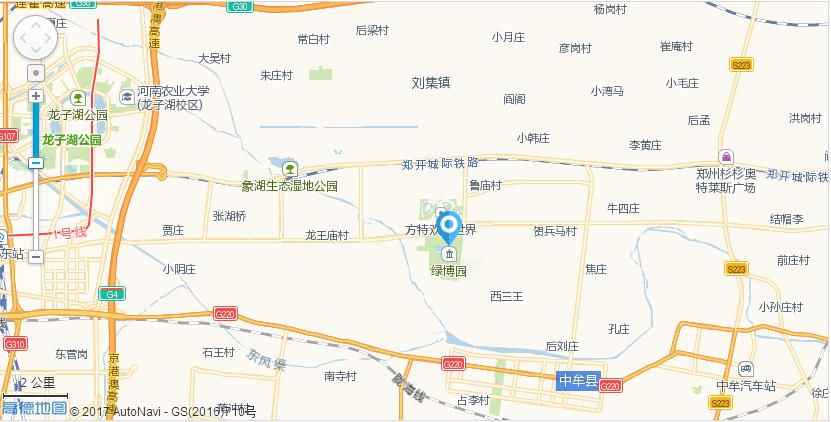831x422 pixels.
Task: Pan the map down with the compass arrow
Action: point(35,50)
